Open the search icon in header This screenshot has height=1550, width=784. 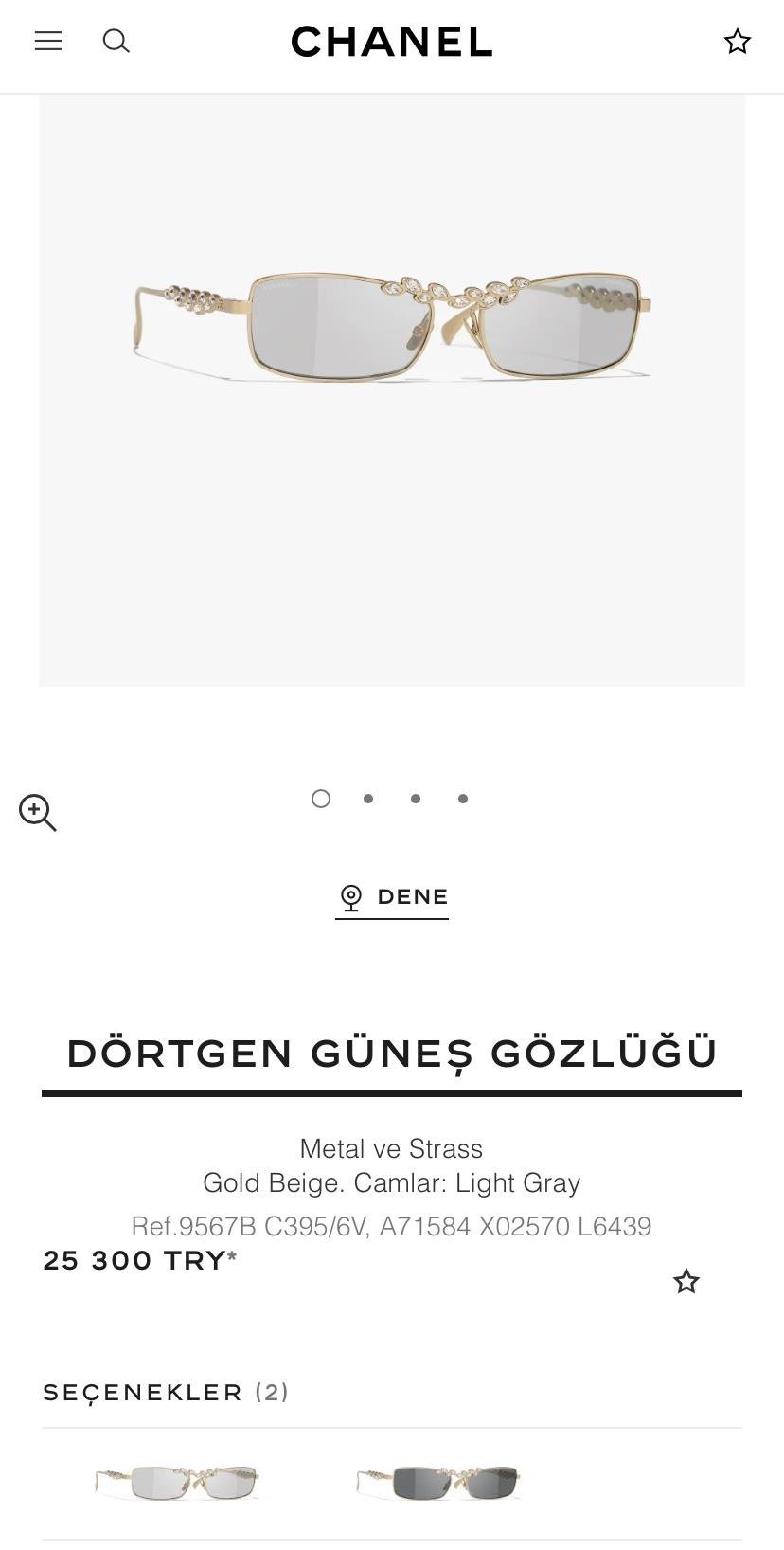point(116,41)
